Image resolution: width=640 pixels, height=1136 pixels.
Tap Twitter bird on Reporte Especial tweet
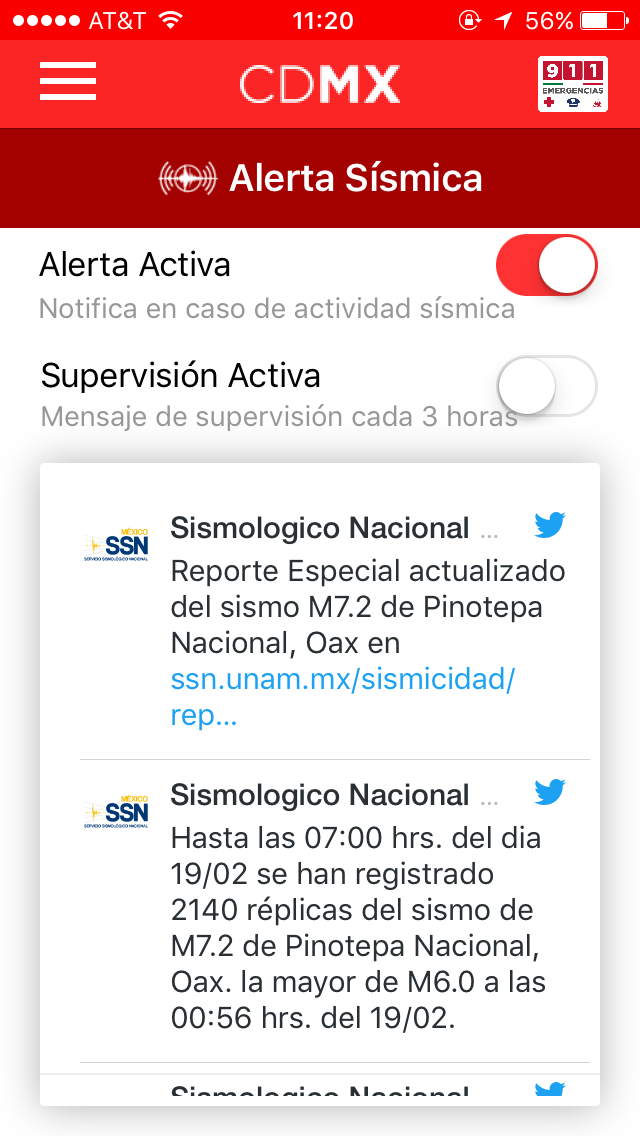point(549,525)
